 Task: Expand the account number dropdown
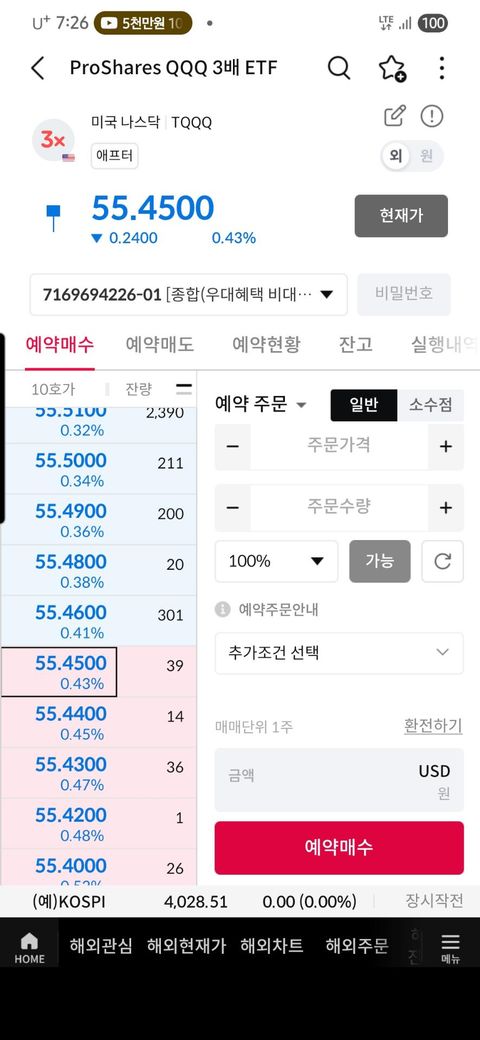(188, 294)
